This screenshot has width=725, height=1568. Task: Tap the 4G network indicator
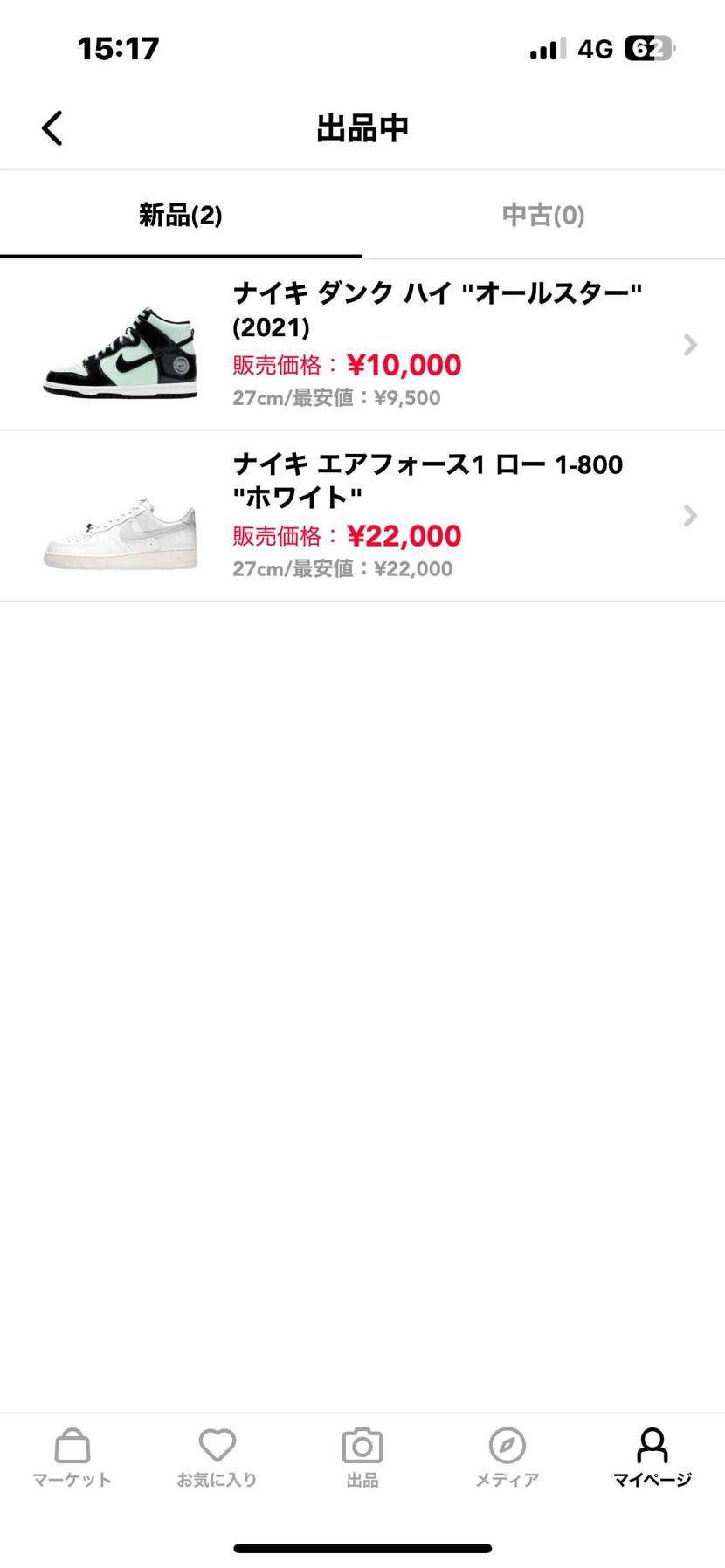[x=597, y=48]
